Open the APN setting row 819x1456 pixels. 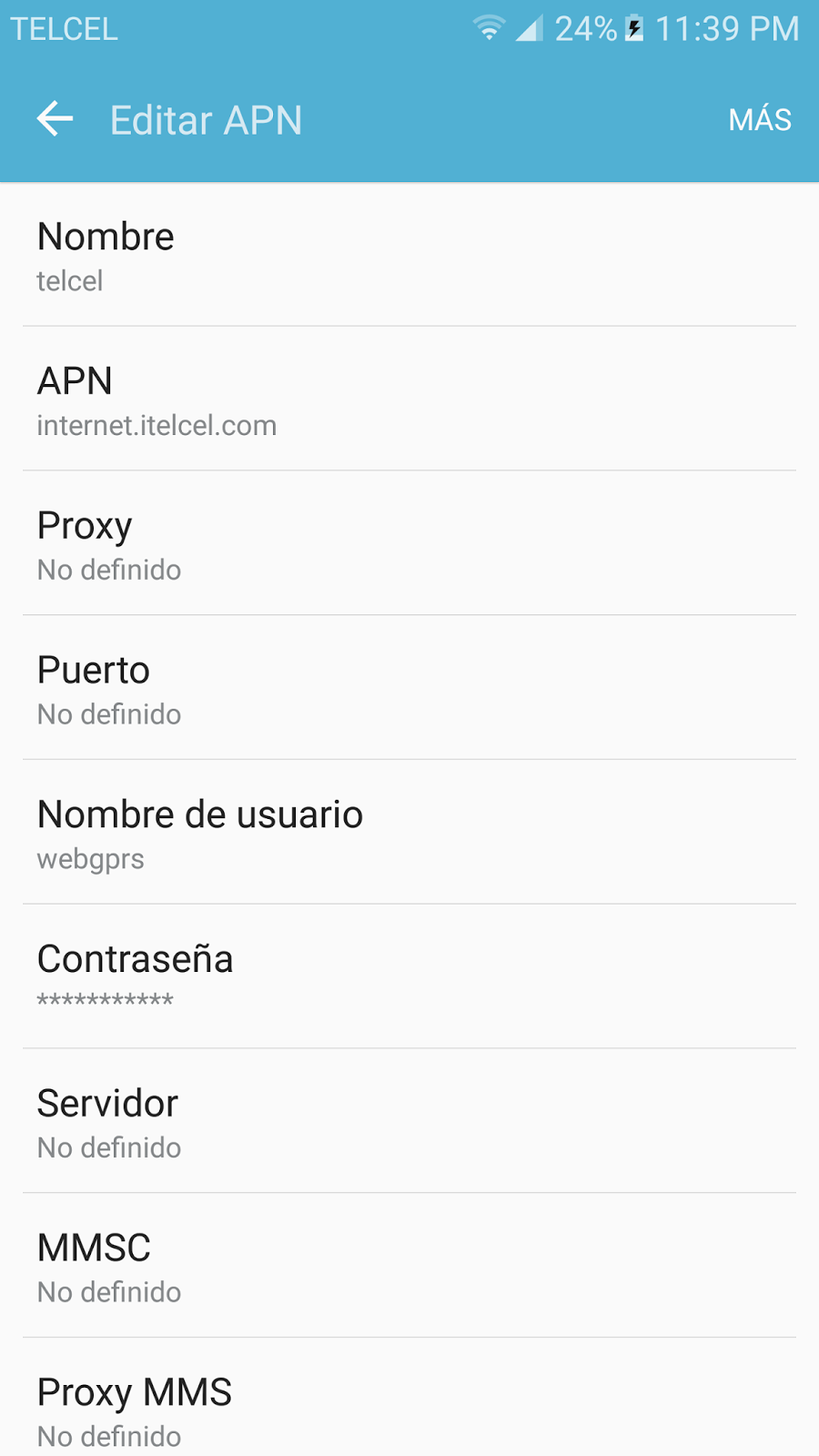pyautogui.click(x=409, y=400)
